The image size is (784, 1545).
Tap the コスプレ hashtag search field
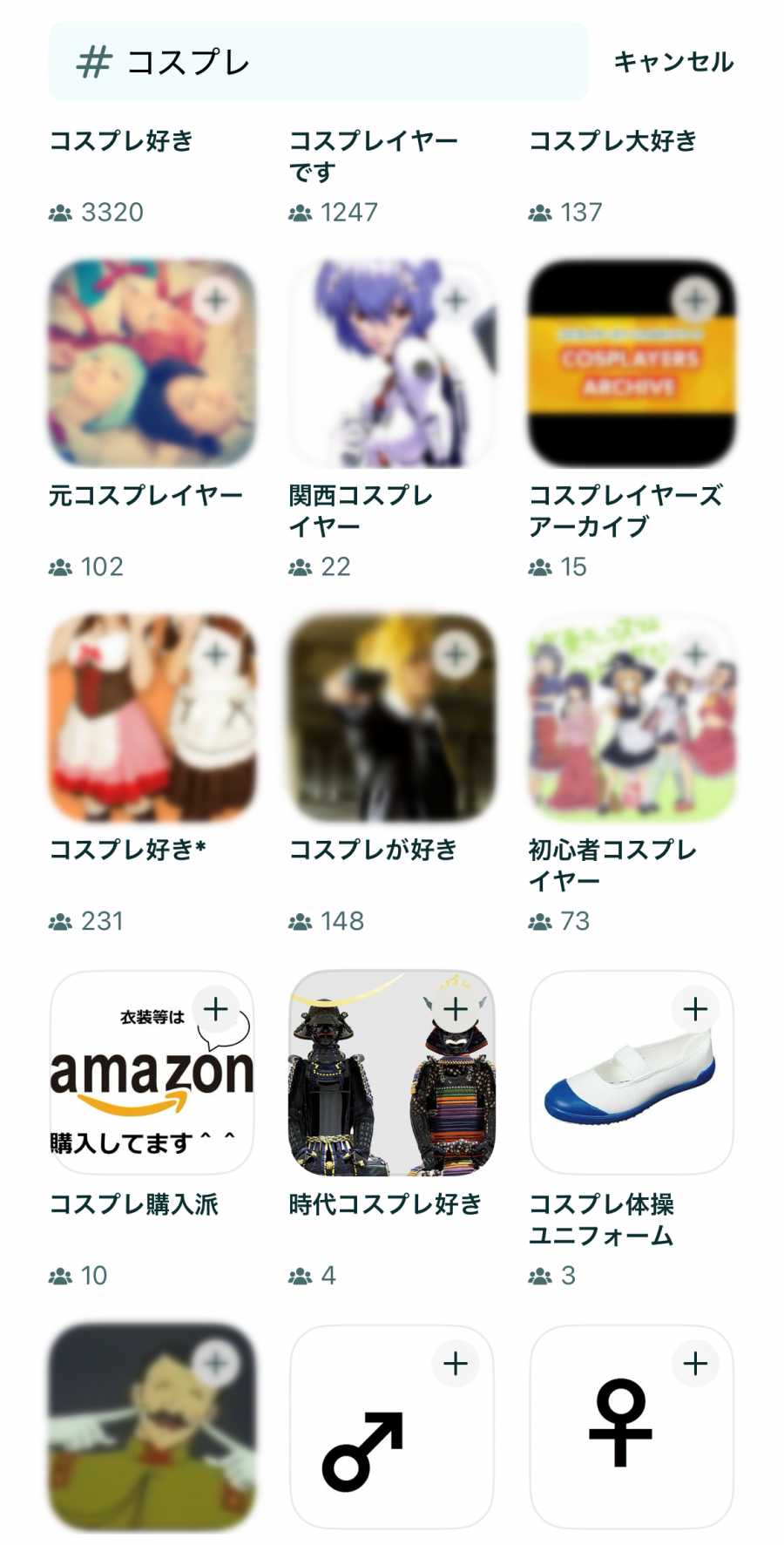coord(318,62)
